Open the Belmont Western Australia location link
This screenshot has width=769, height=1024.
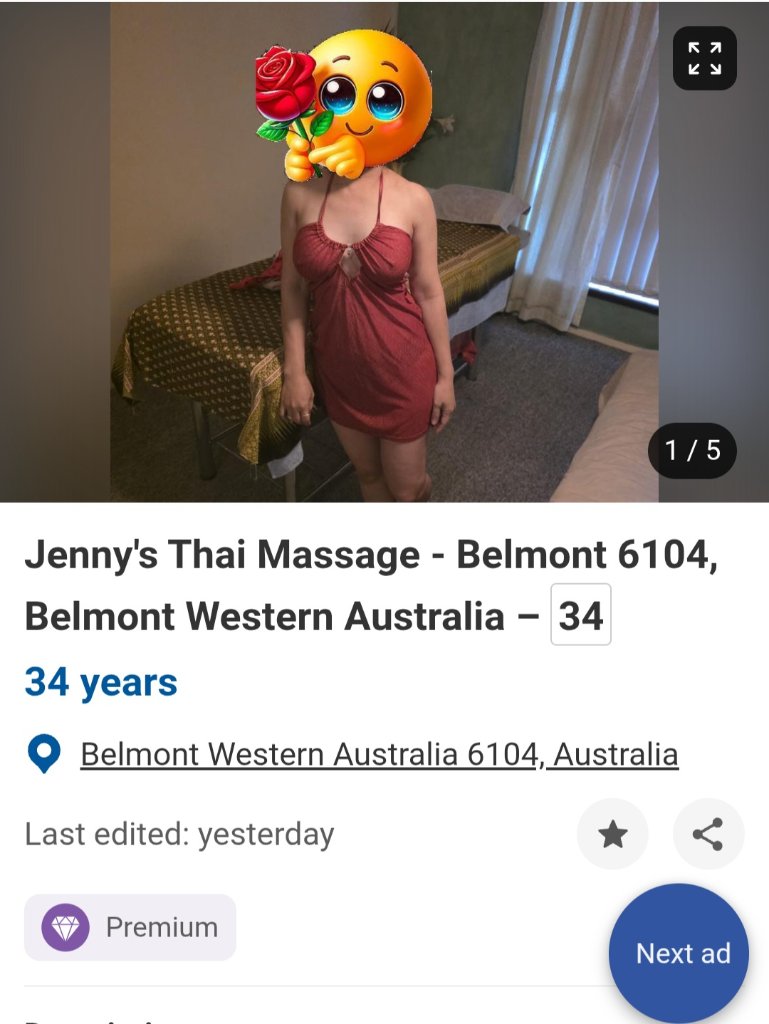click(379, 754)
